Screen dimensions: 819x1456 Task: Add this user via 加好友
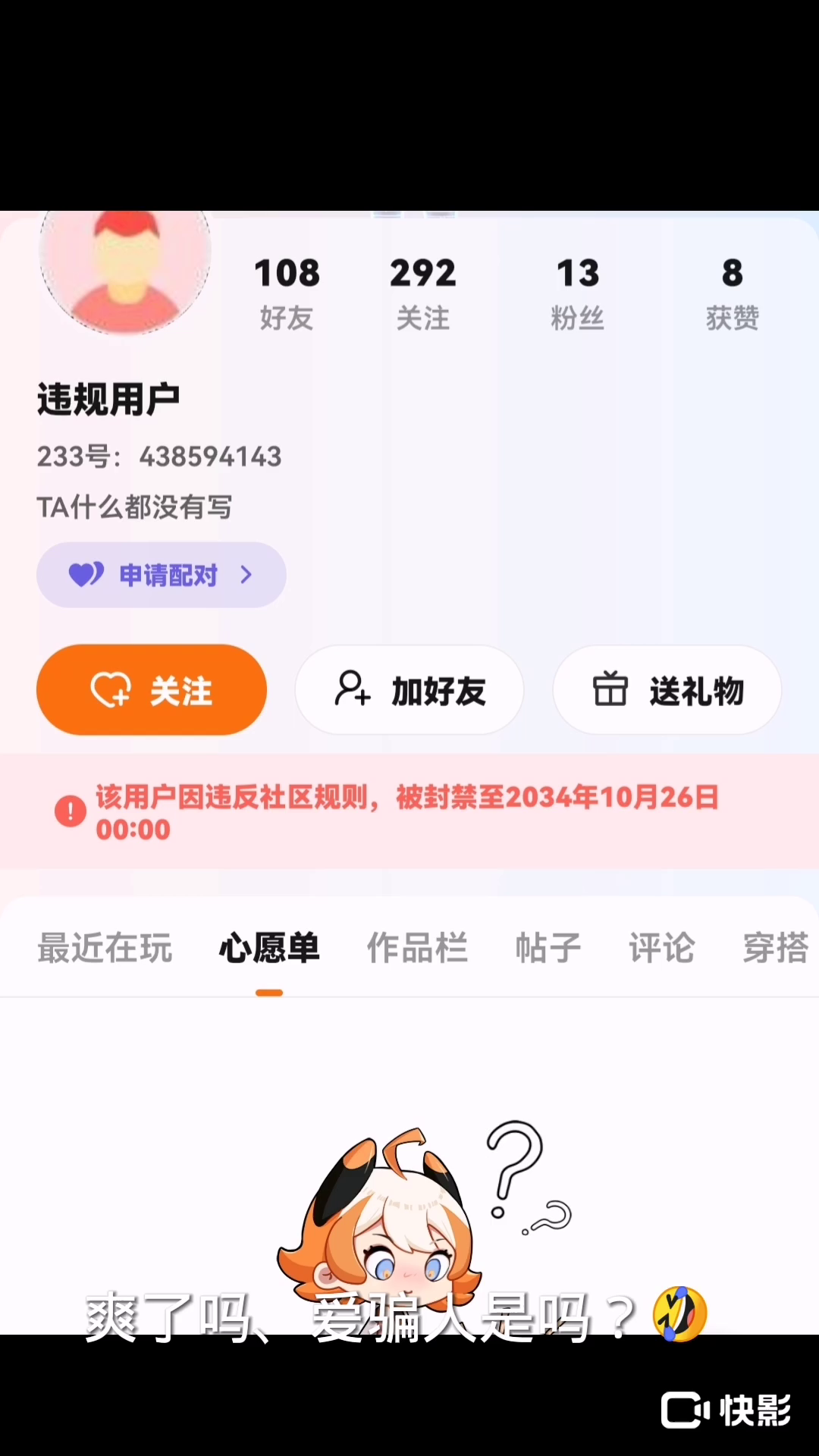click(409, 690)
